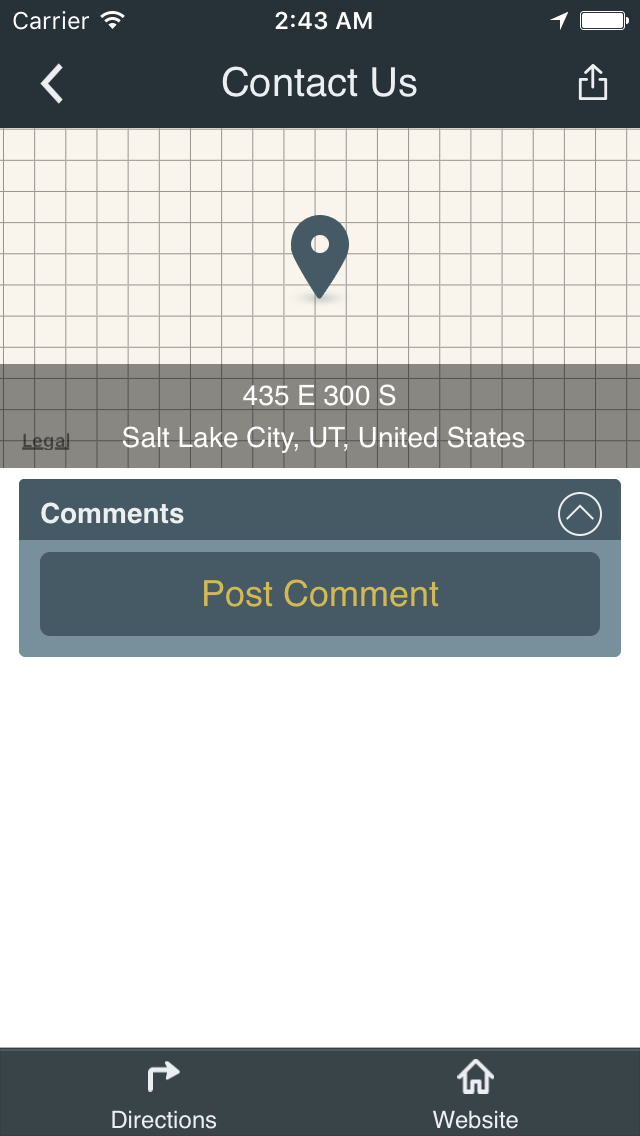Open the share icon in the header
This screenshot has height=1136, width=640.
(x=592, y=82)
